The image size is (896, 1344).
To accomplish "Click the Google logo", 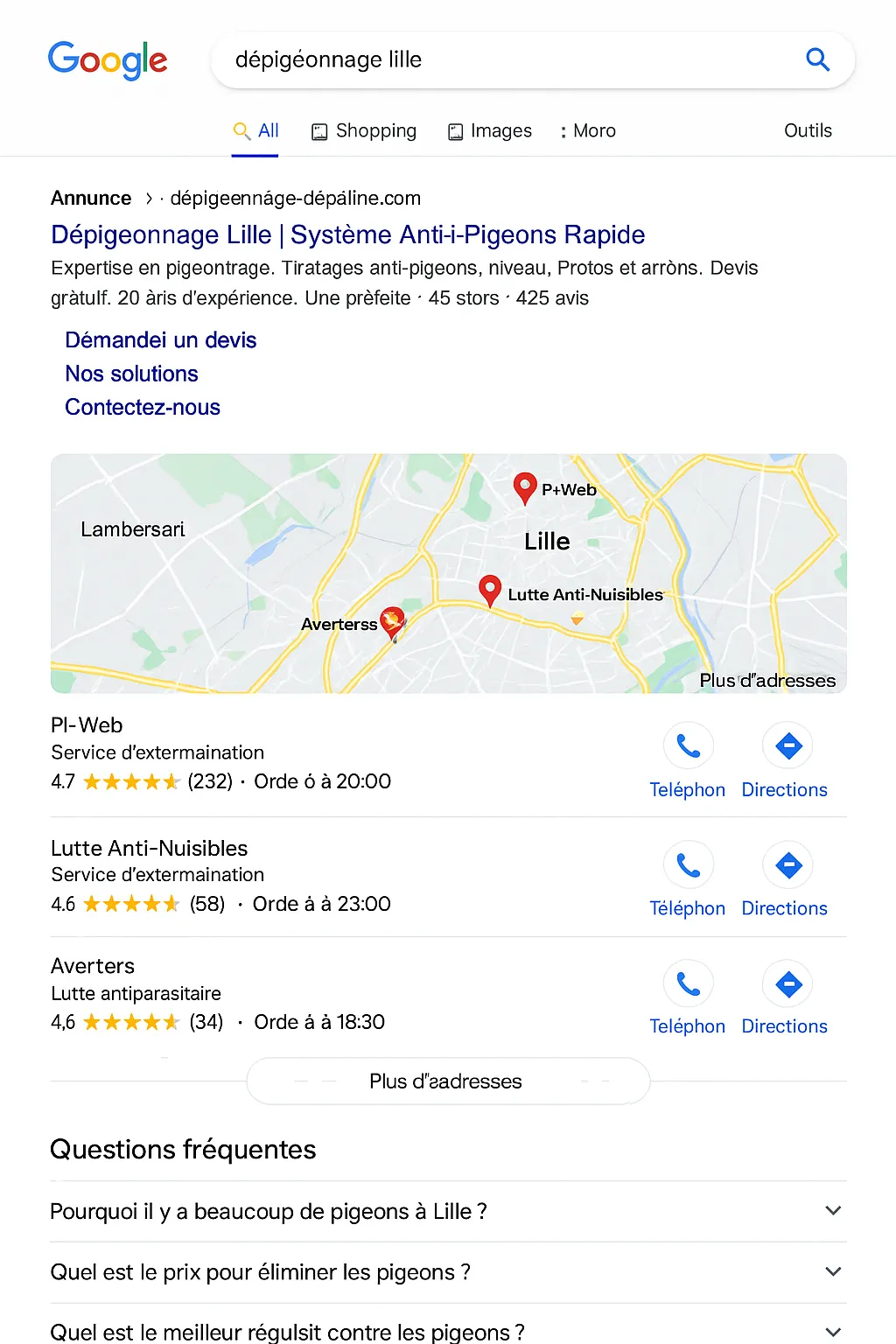I will click(x=108, y=59).
